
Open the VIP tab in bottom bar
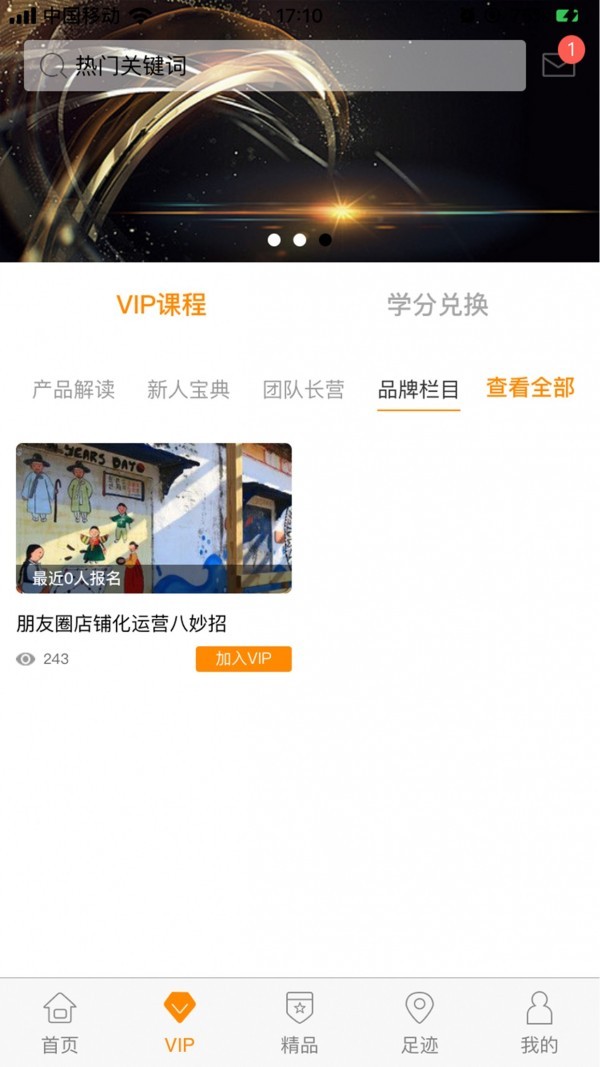180,1023
